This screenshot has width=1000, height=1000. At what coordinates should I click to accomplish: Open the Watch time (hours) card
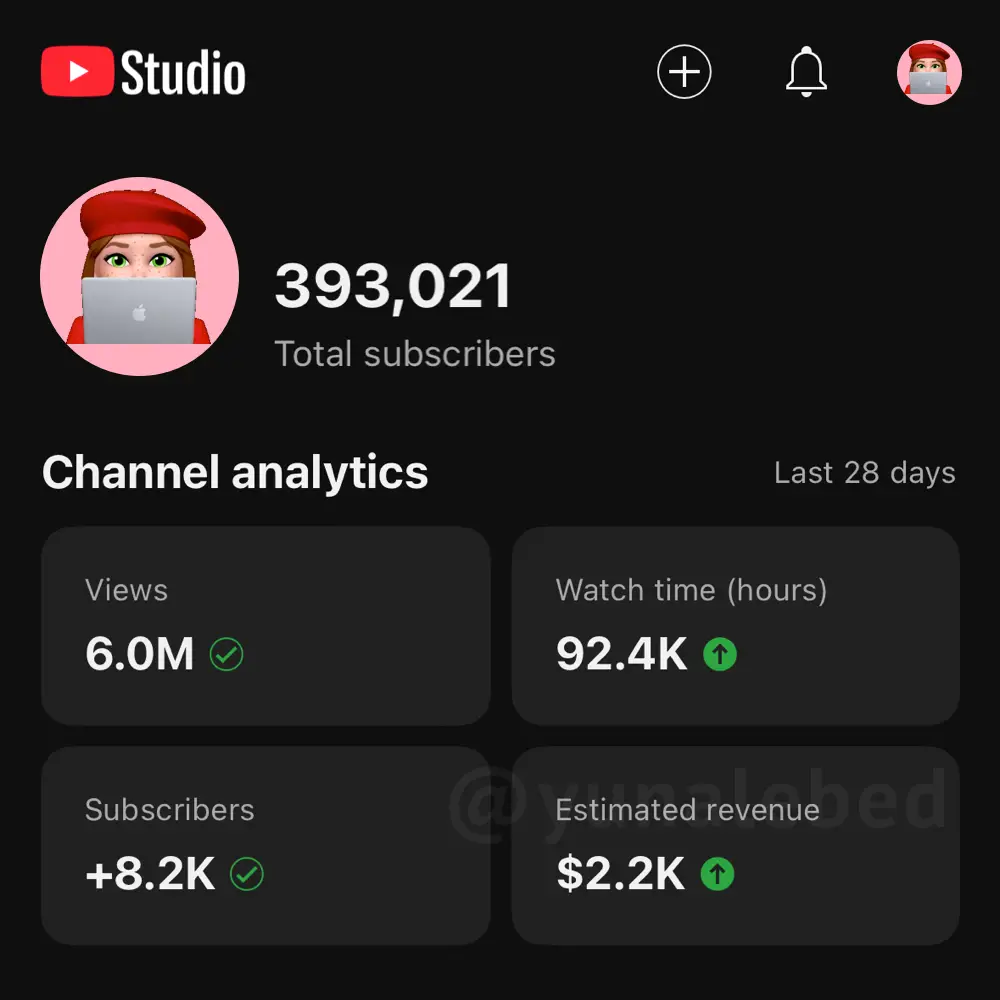tap(735, 625)
